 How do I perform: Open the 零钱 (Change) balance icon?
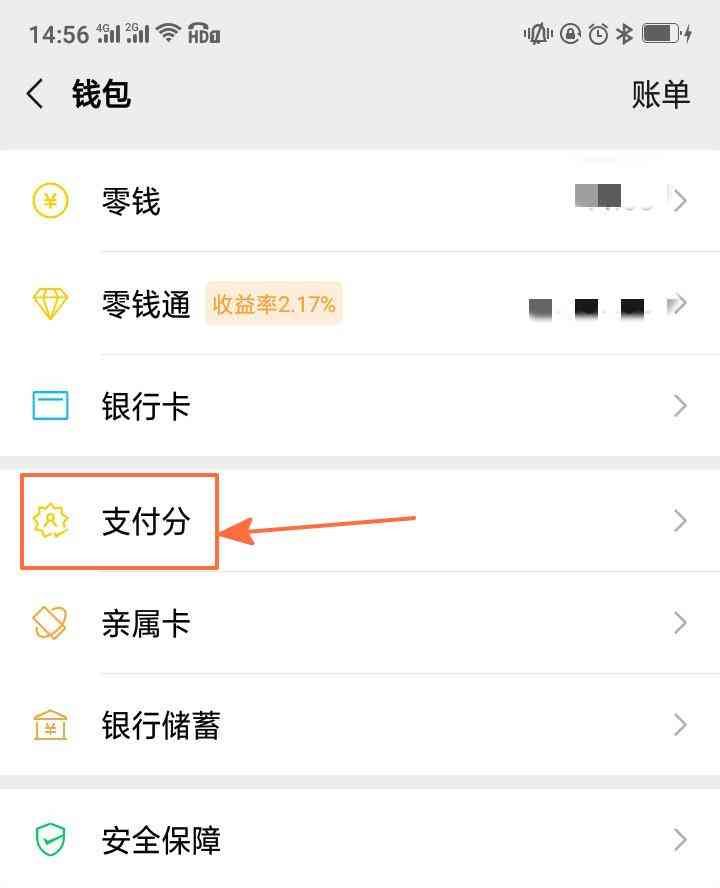pyautogui.click(x=49, y=200)
